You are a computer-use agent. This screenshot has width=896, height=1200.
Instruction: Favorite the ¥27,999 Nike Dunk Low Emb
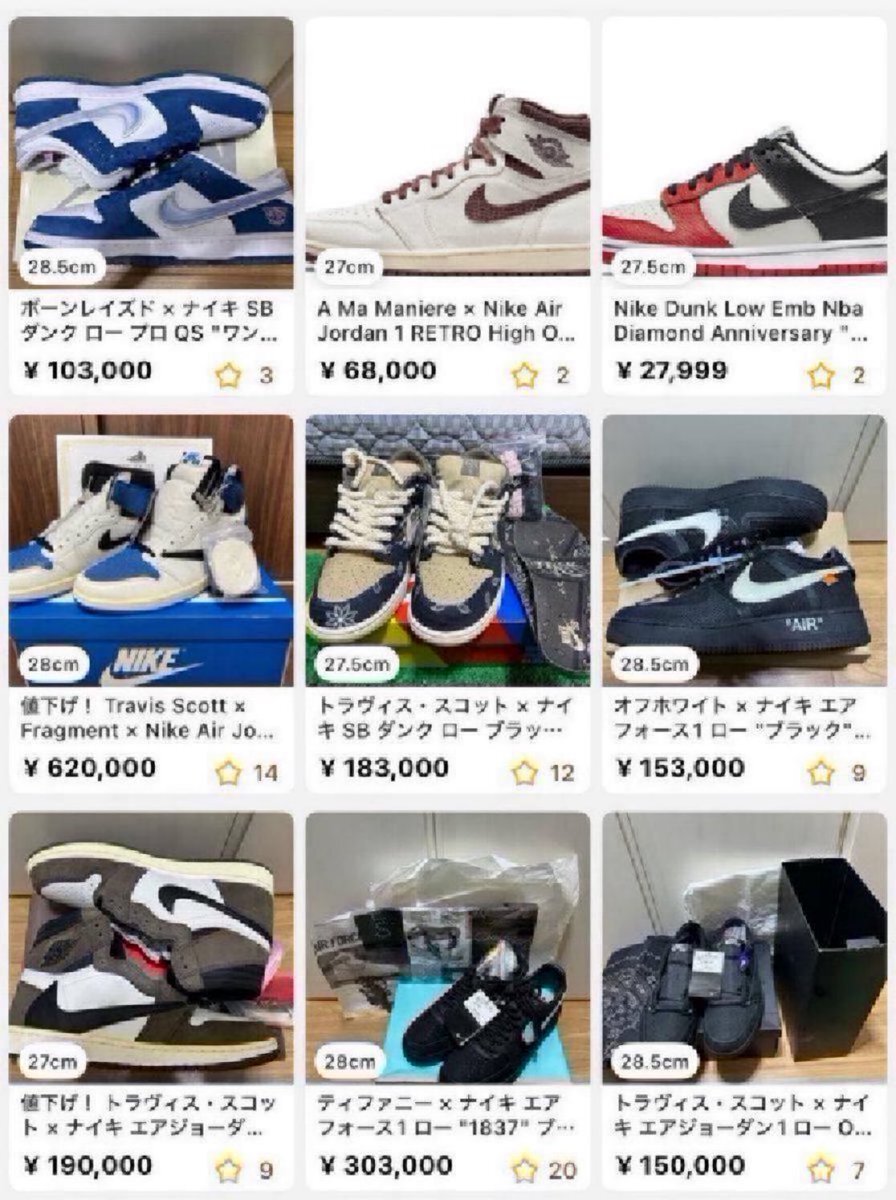pos(821,376)
